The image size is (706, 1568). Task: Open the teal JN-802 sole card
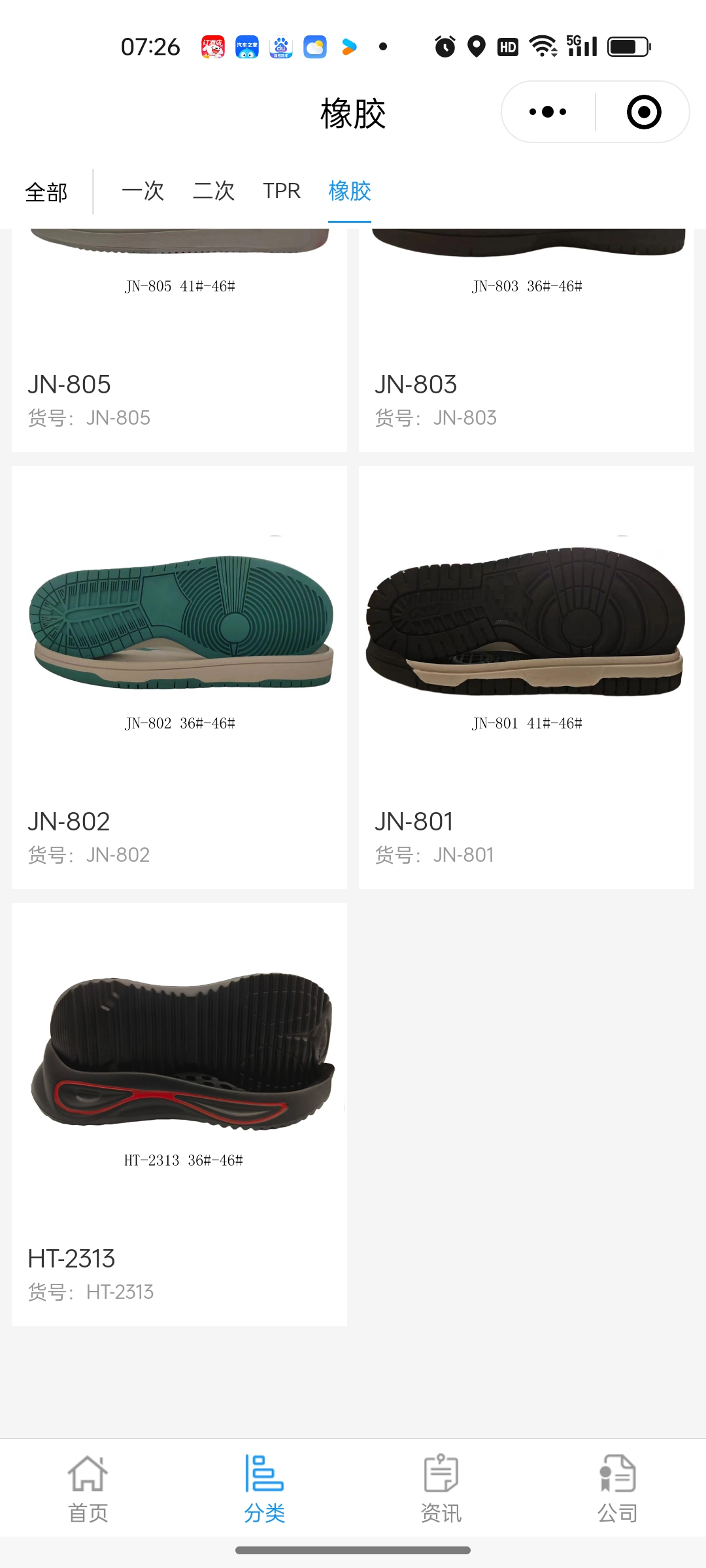[x=179, y=677]
